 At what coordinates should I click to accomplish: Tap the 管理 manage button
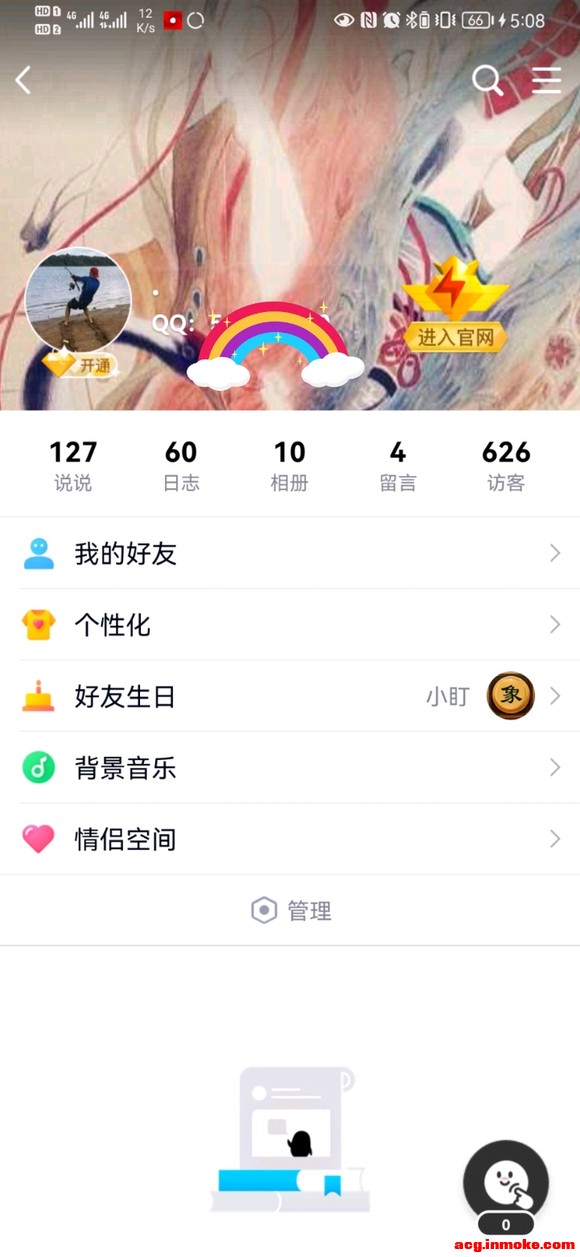tap(291, 911)
